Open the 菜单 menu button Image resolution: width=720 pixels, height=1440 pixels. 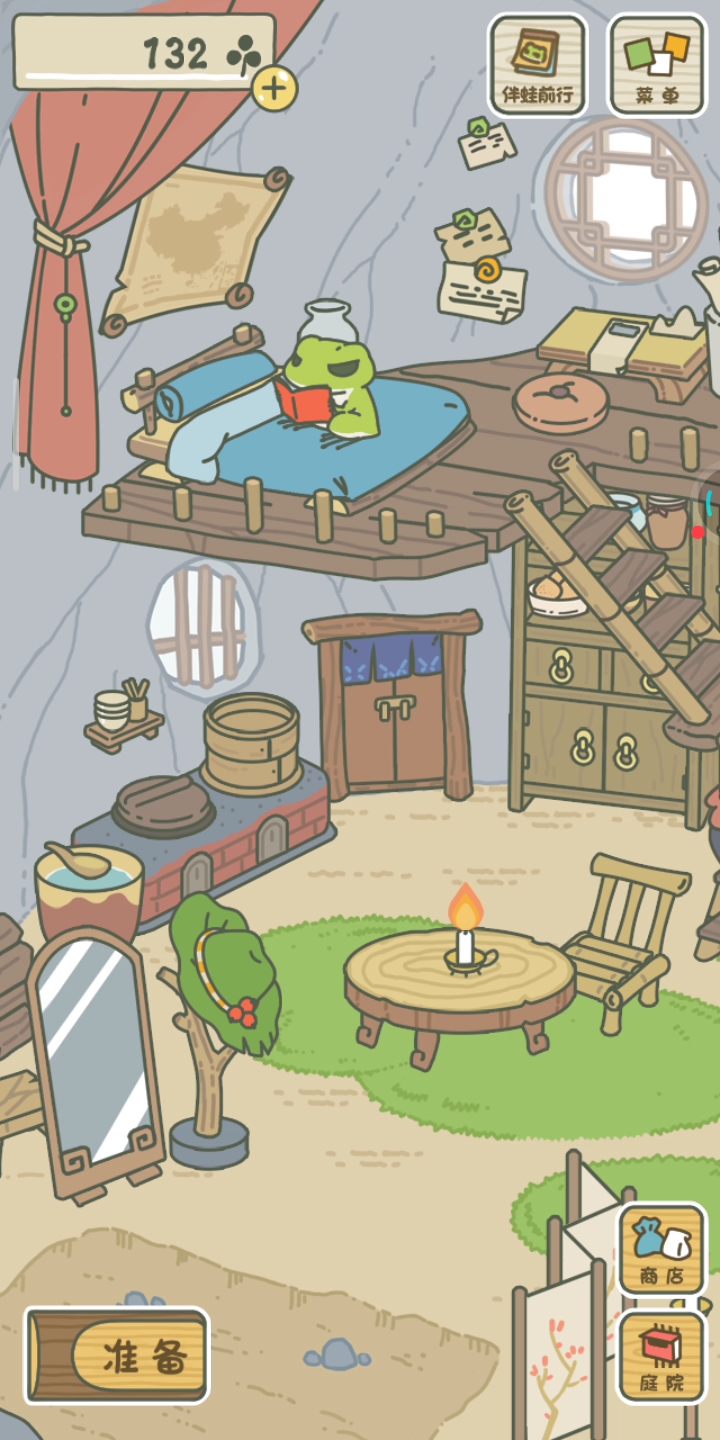point(657,65)
